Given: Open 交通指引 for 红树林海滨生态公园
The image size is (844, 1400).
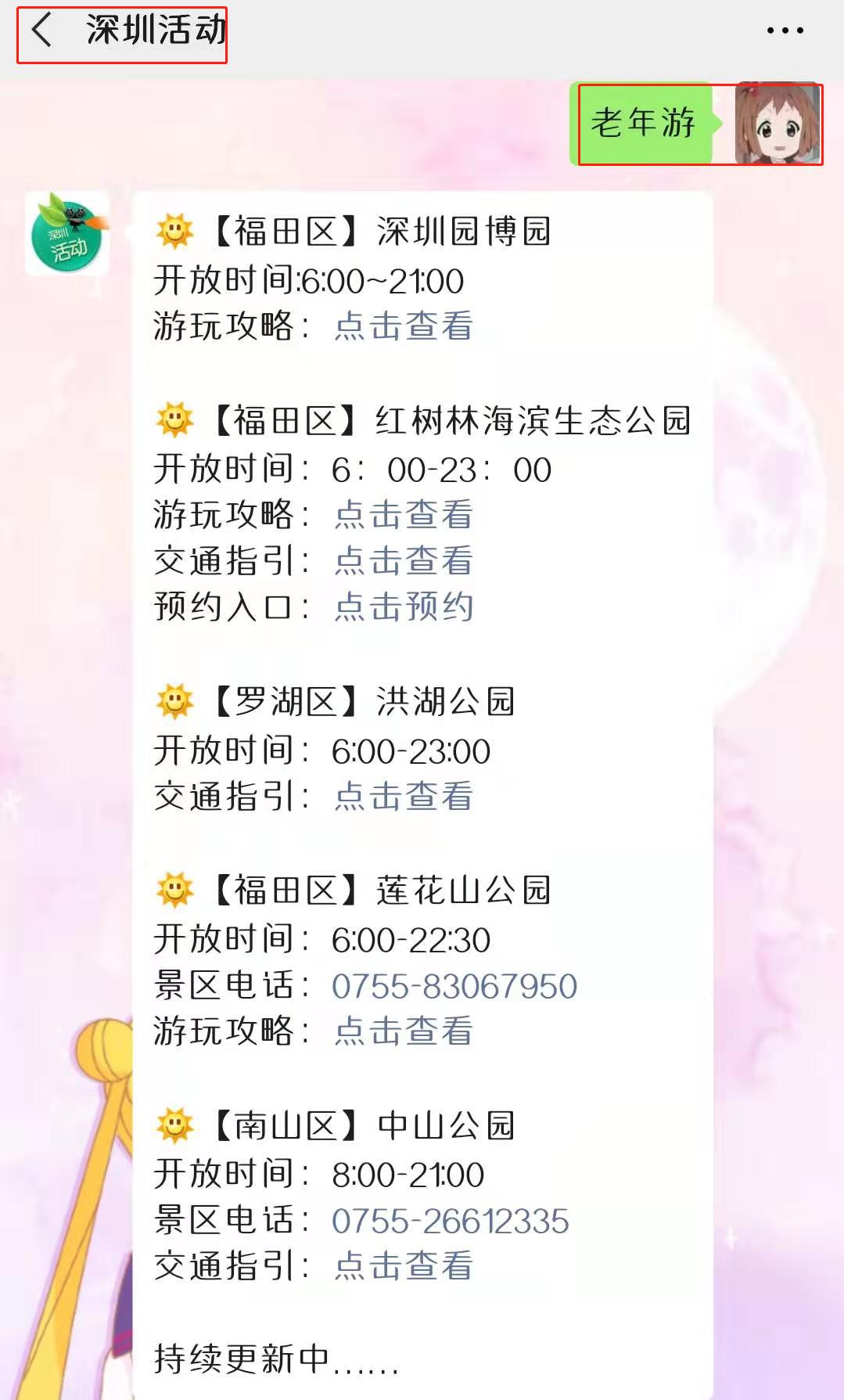Looking at the screenshot, I should point(404,561).
